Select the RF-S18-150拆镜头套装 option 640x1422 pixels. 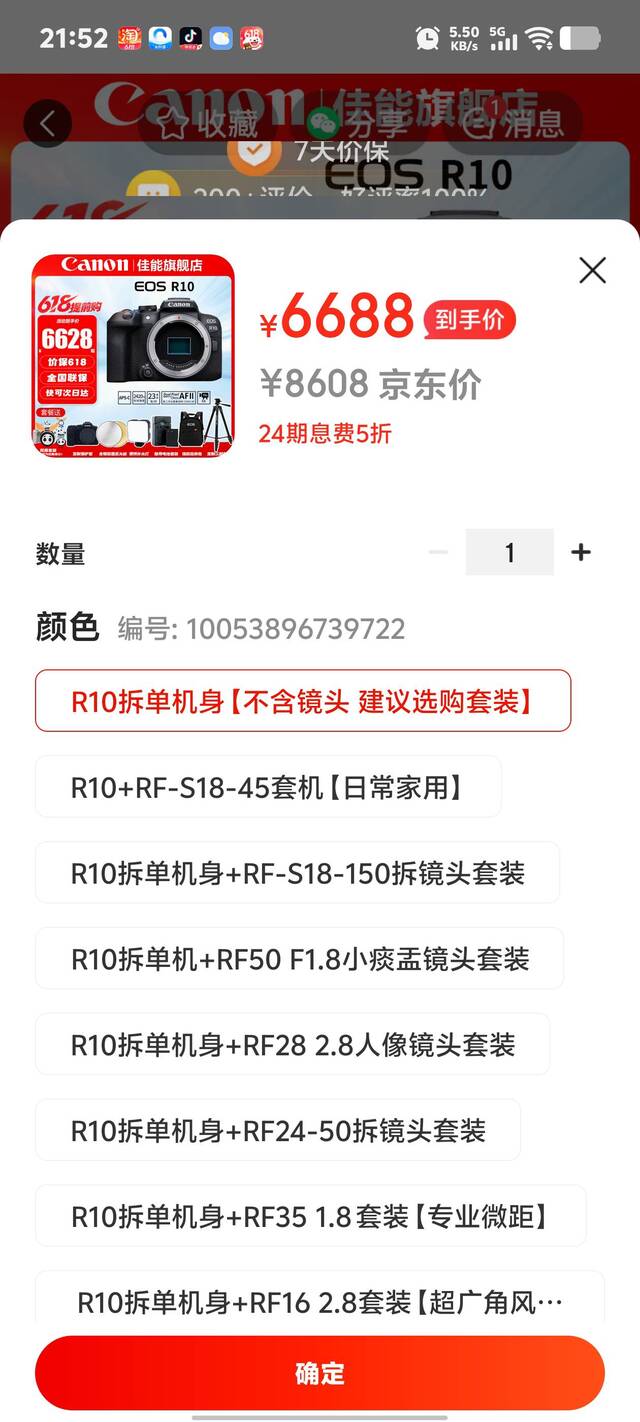[297, 873]
